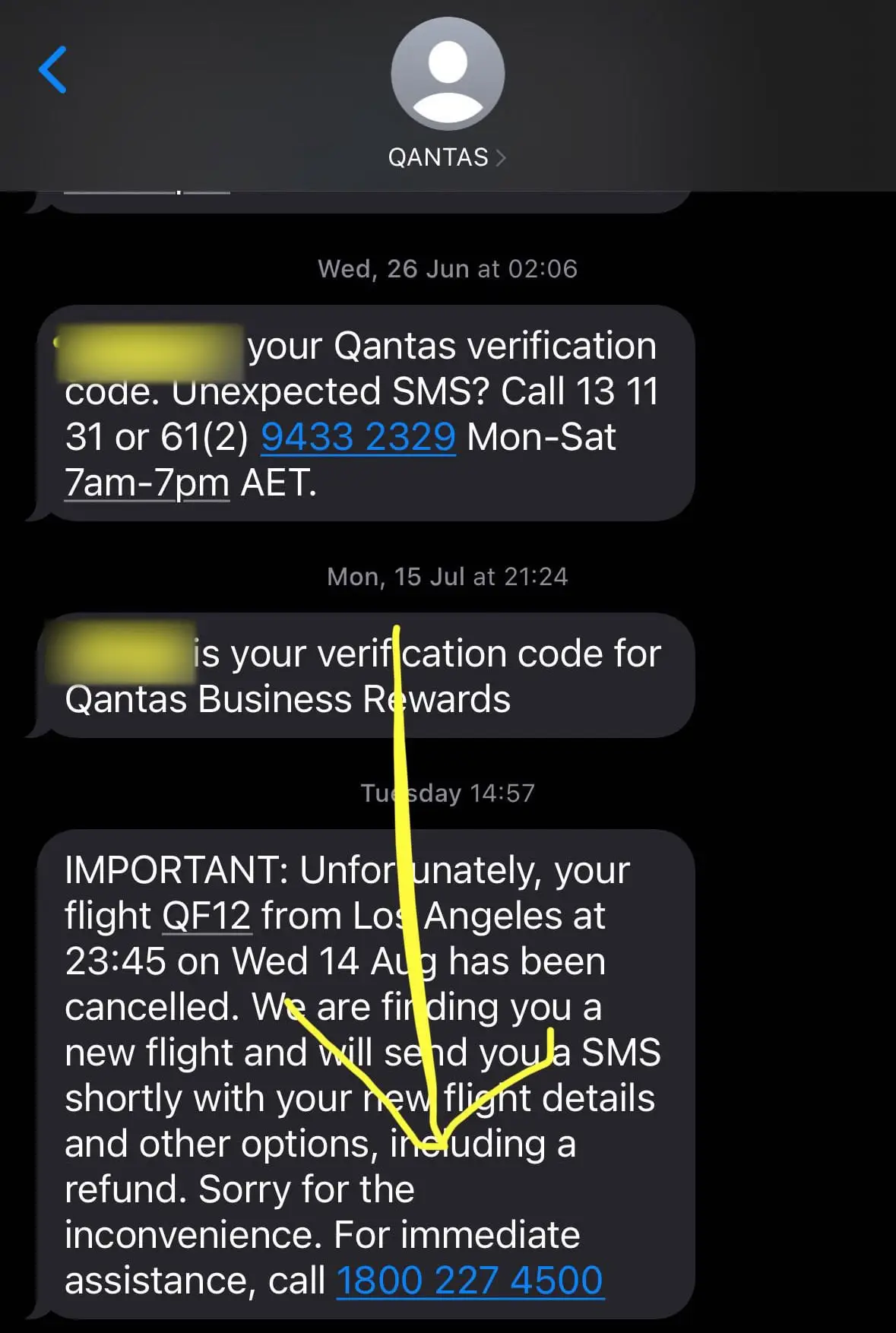Open the QF12 flight link
Viewport: 896px width, 1333px height.
click(x=207, y=916)
